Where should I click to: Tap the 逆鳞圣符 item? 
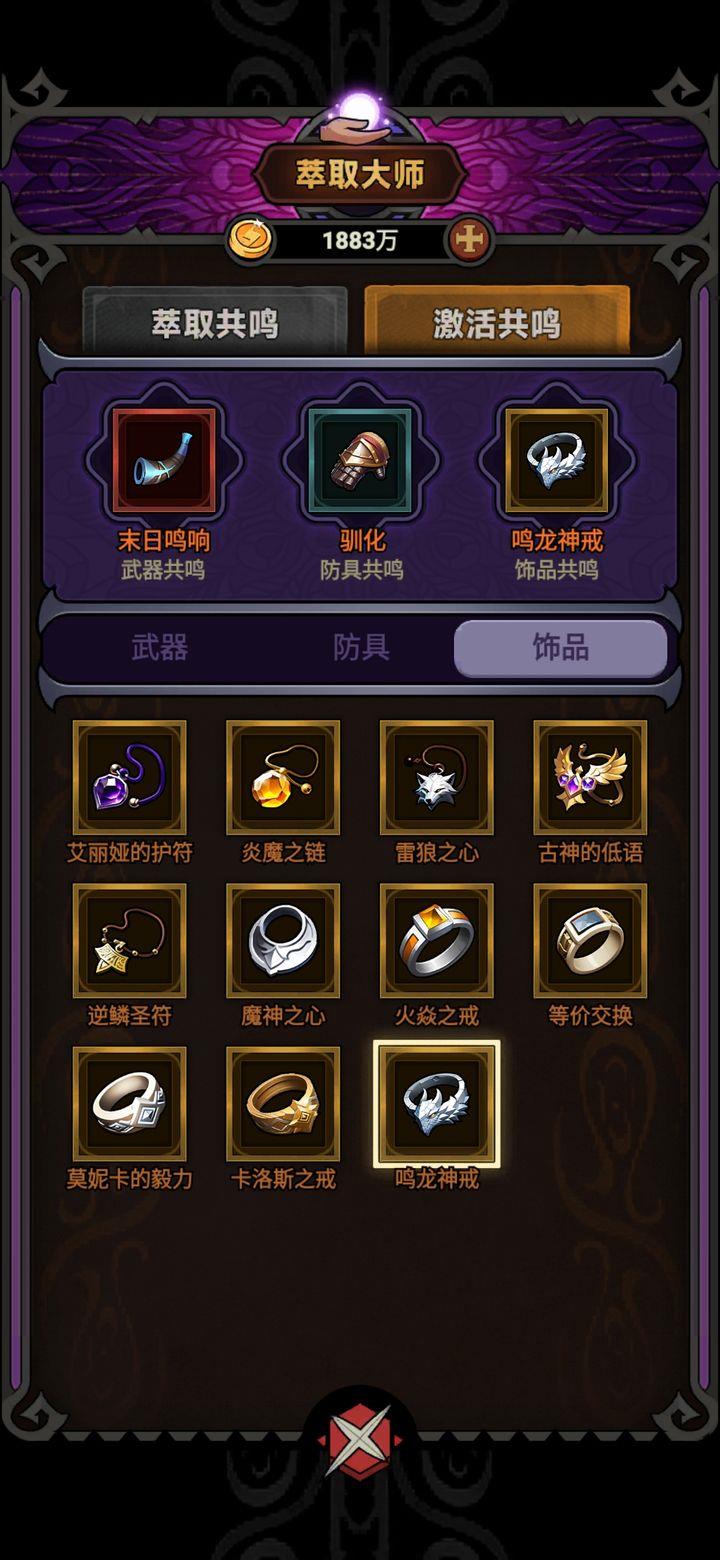point(130,941)
